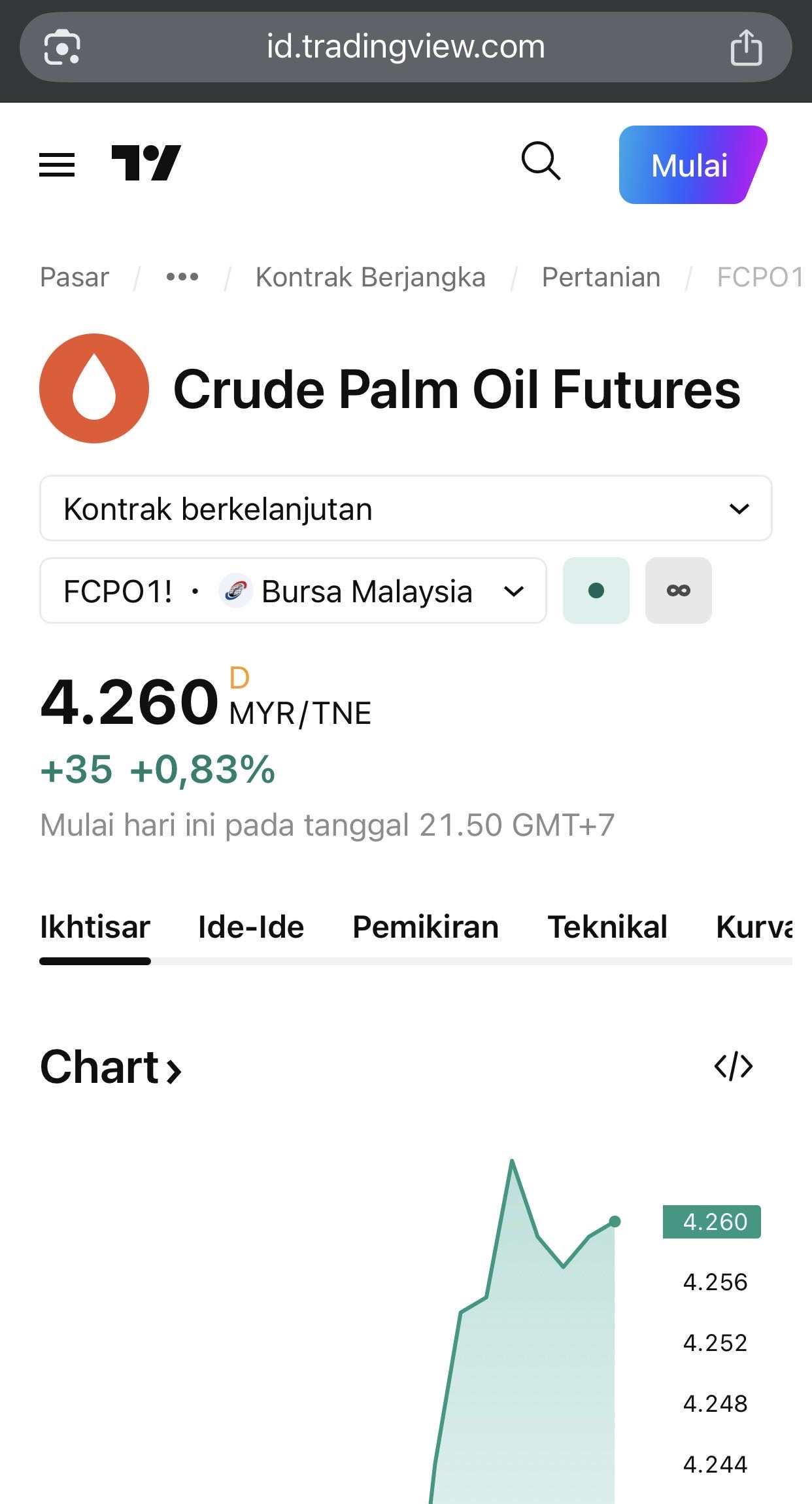Go to TradingView home via logo
The image size is (812, 1504).
(x=146, y=163)
